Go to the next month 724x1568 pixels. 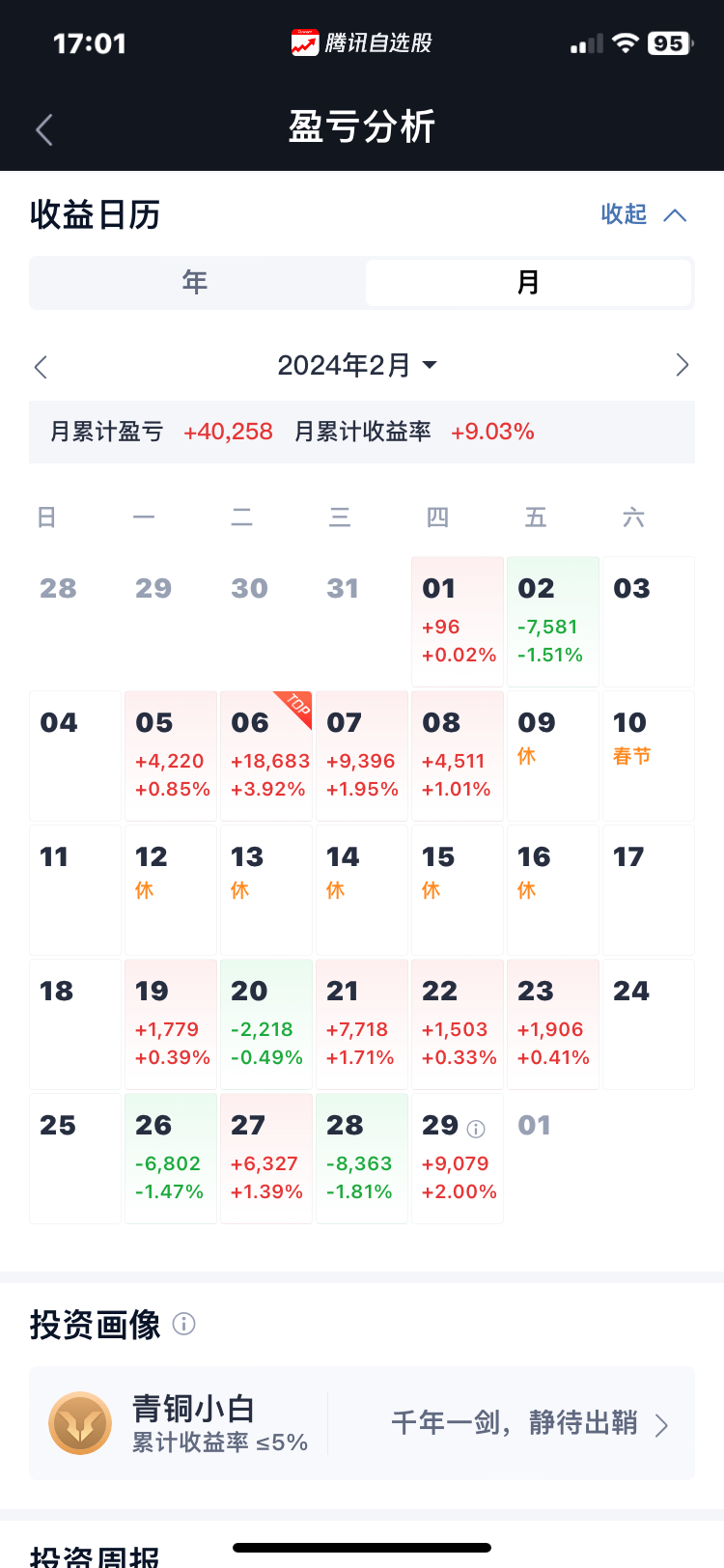point(682,365)
